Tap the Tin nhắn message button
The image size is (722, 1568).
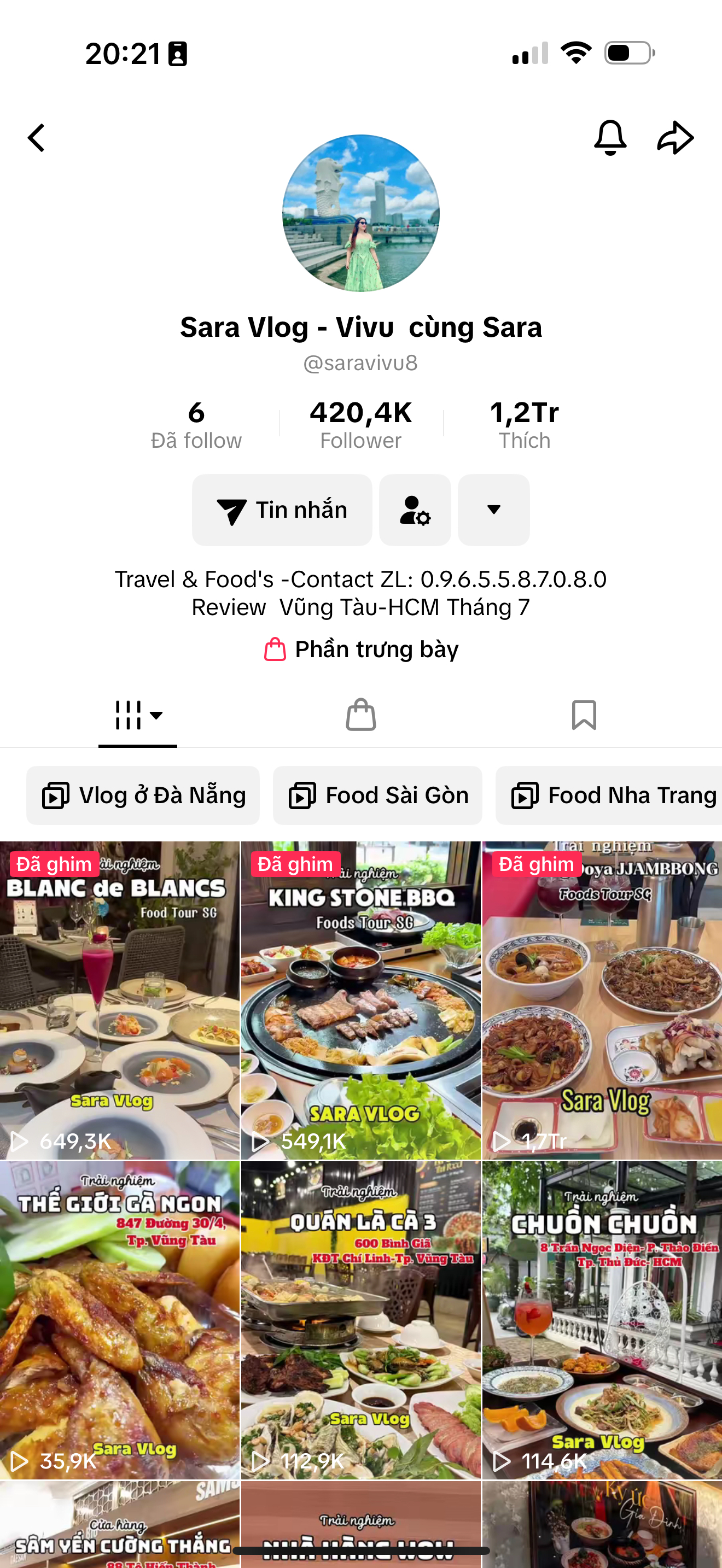tap(282, 510)
